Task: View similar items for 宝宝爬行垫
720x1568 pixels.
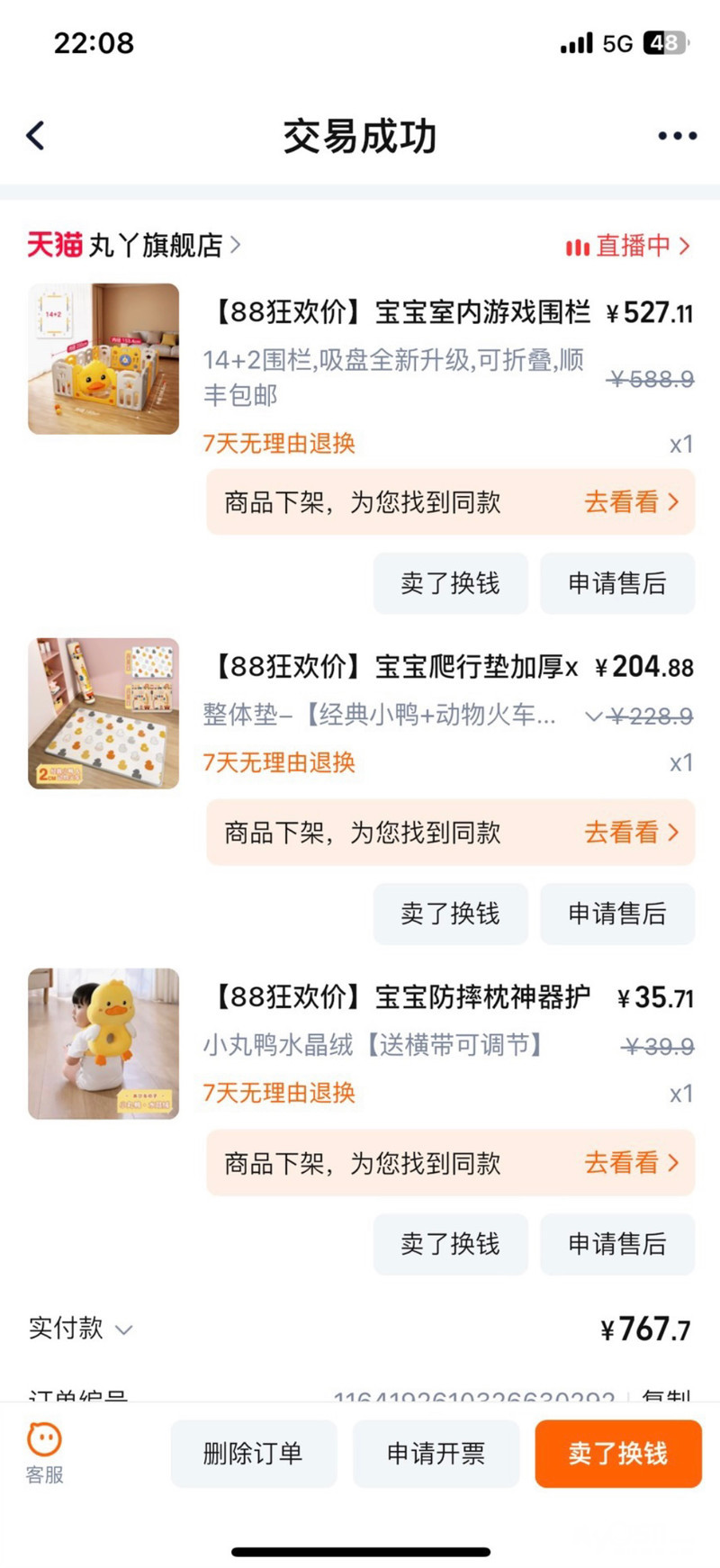Action: tap(631, 833)
